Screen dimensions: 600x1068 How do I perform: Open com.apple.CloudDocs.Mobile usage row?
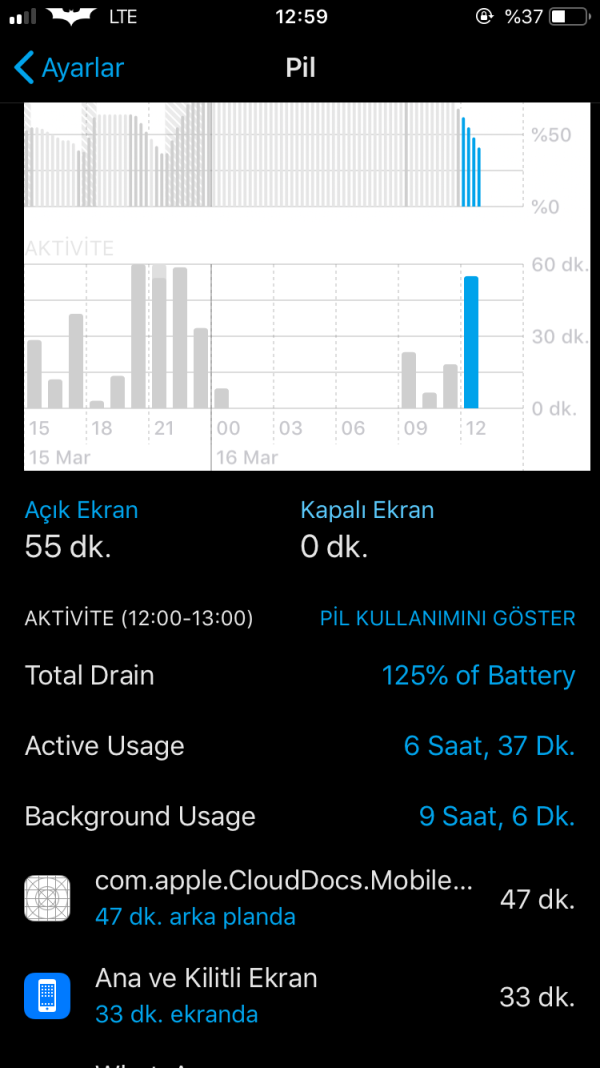[x=300, y=898]
